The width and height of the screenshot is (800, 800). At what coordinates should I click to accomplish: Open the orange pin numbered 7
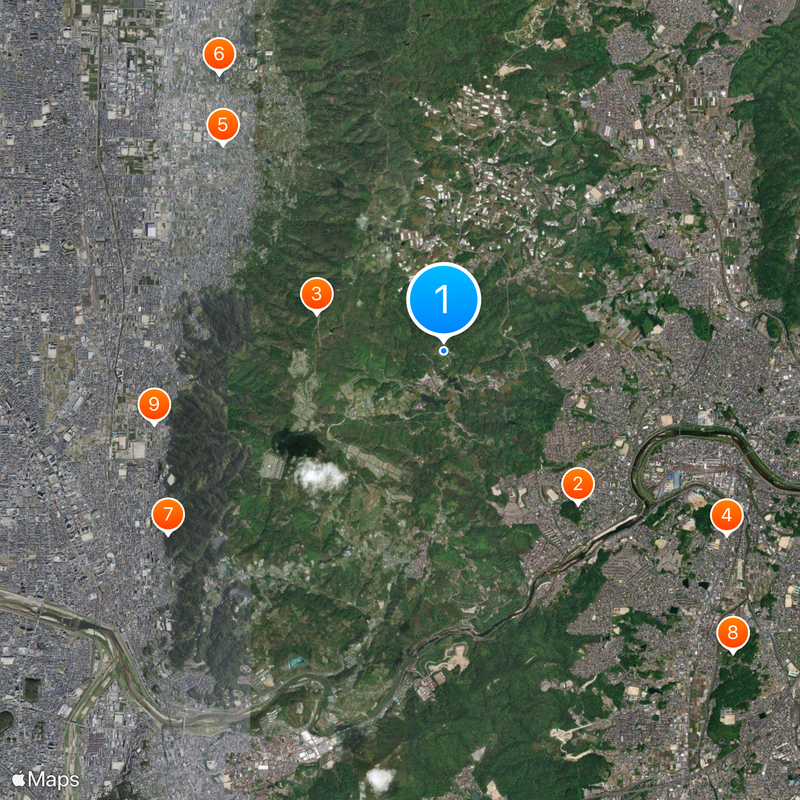point(168,515)
